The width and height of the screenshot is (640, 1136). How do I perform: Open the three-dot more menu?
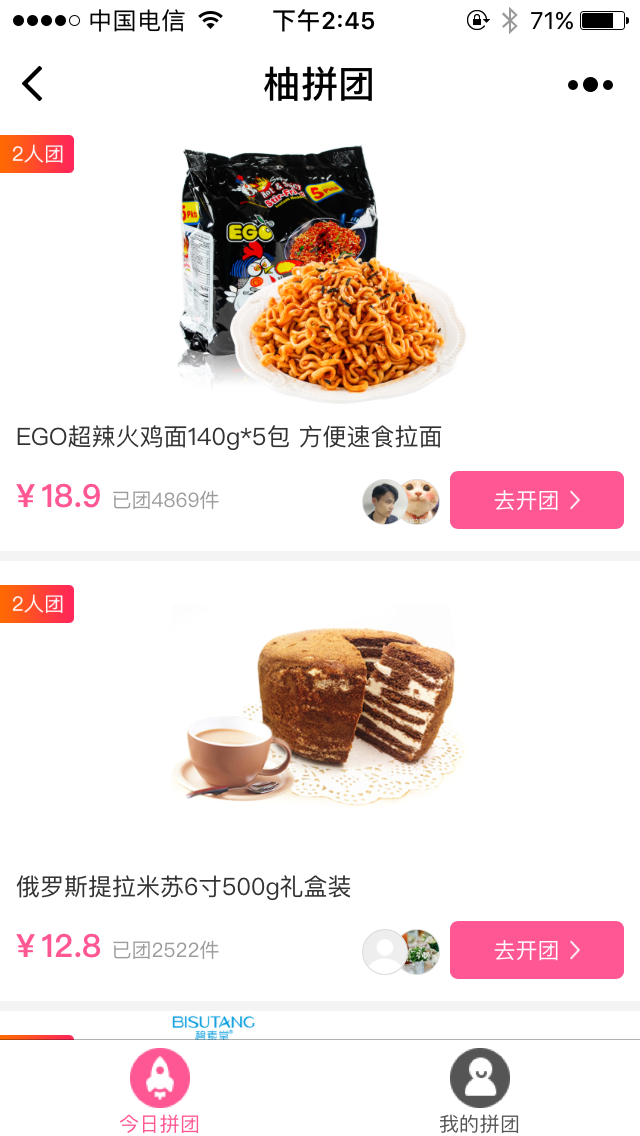(590, 85)
